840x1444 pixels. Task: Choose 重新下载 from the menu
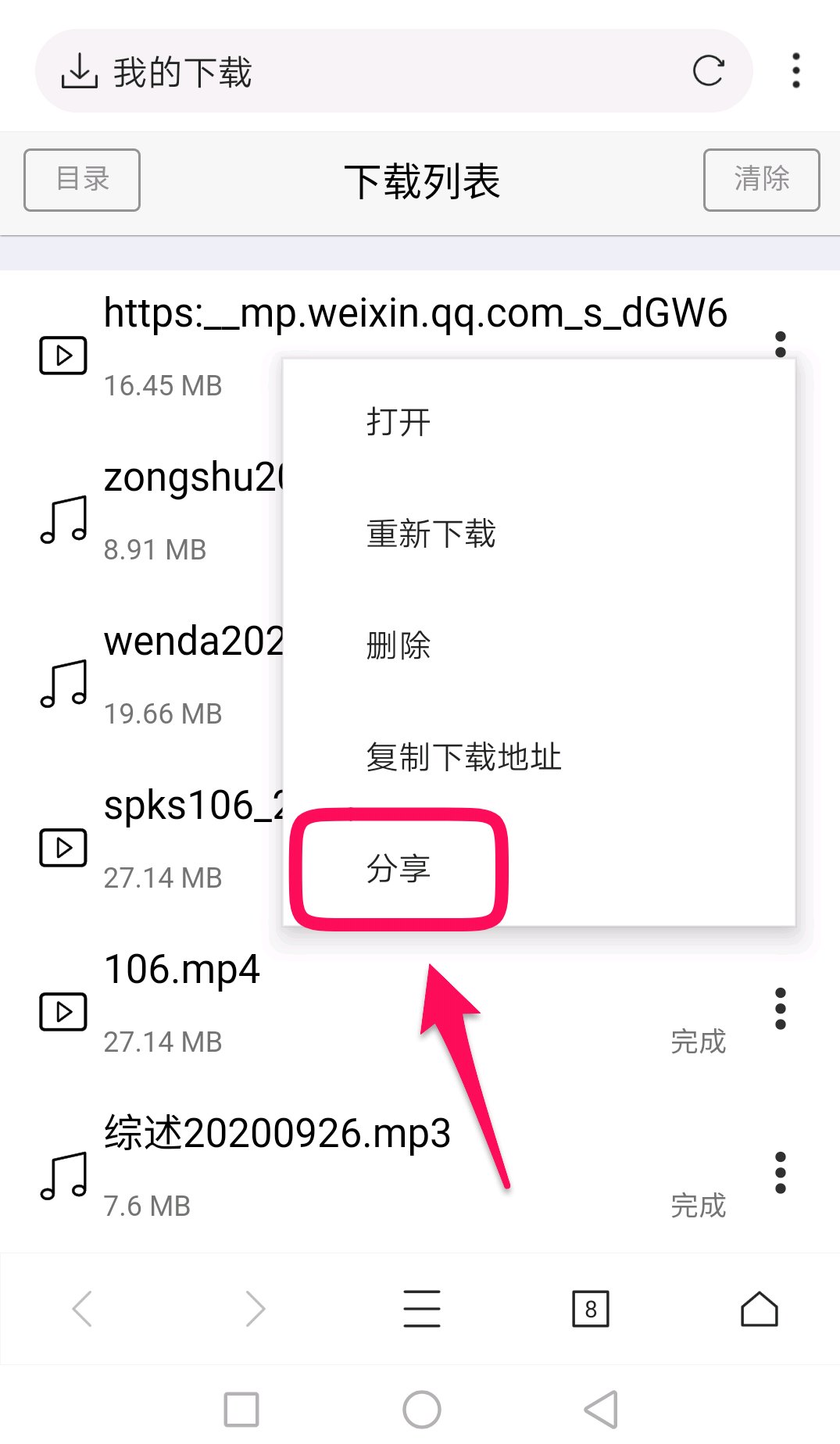pos(431,534)
